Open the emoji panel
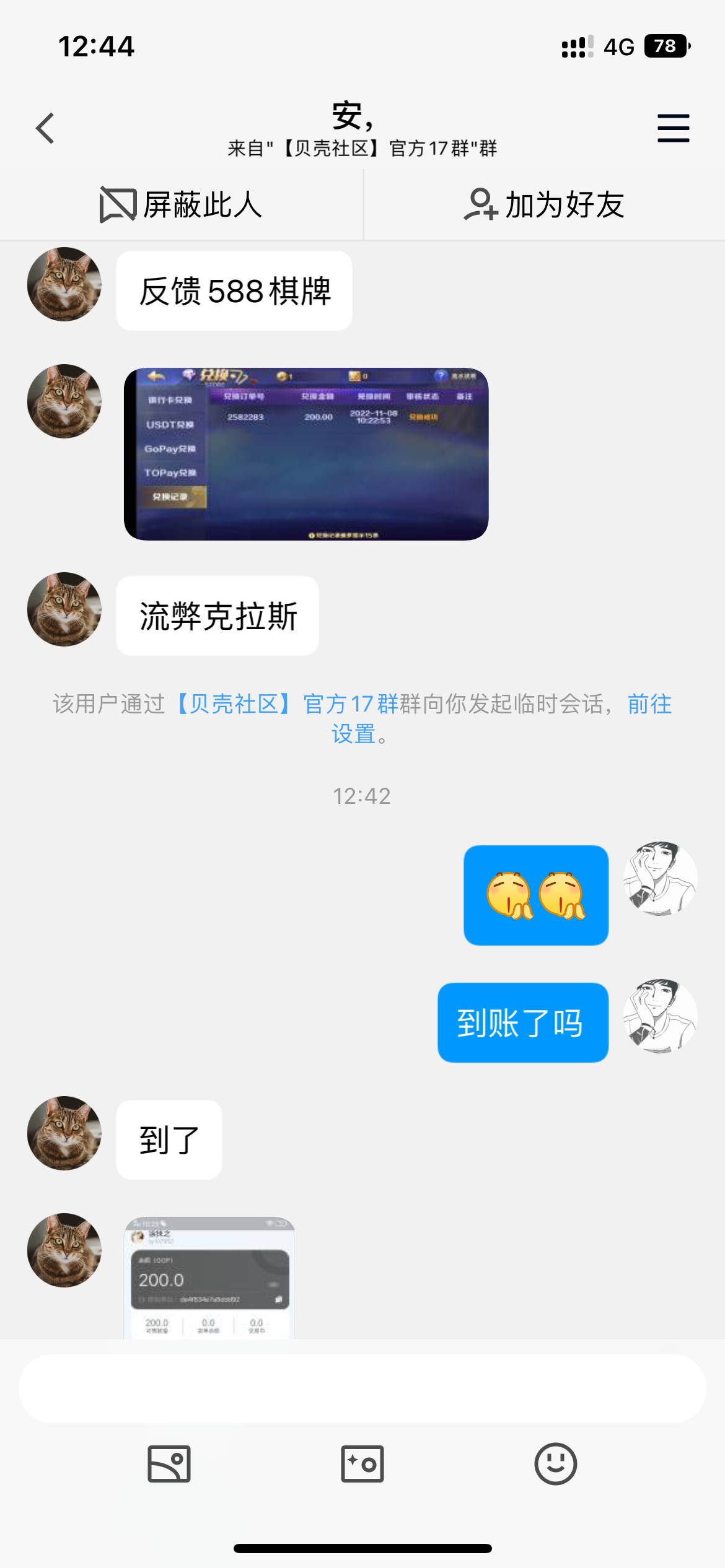The width and height of the screenshot is (725, 1568). pos(555,1464)
